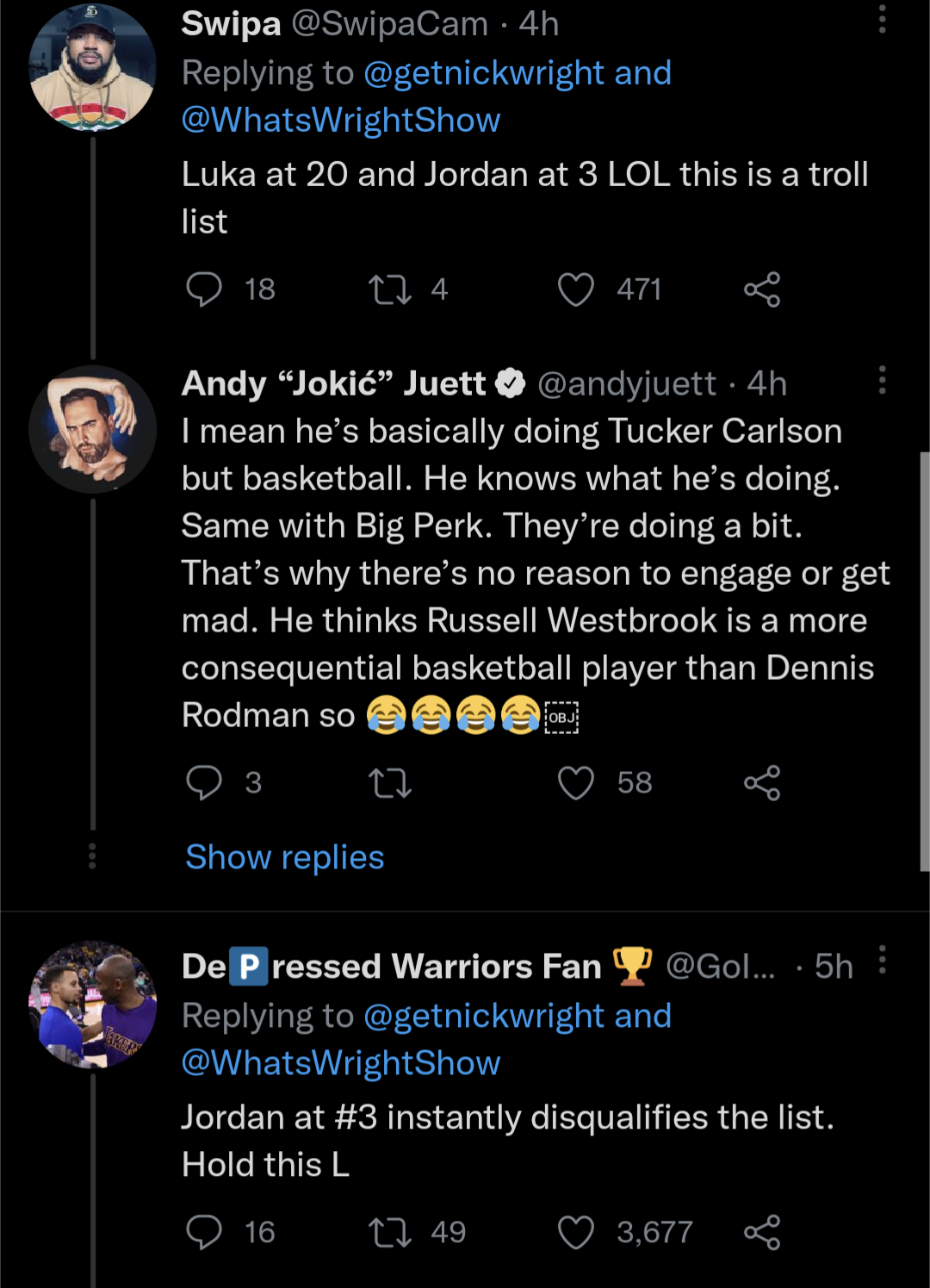This screenshot has height=1288, width=930.
Task: Open overflow menu on Andy Juett's tweet
Action: [882, 380]
